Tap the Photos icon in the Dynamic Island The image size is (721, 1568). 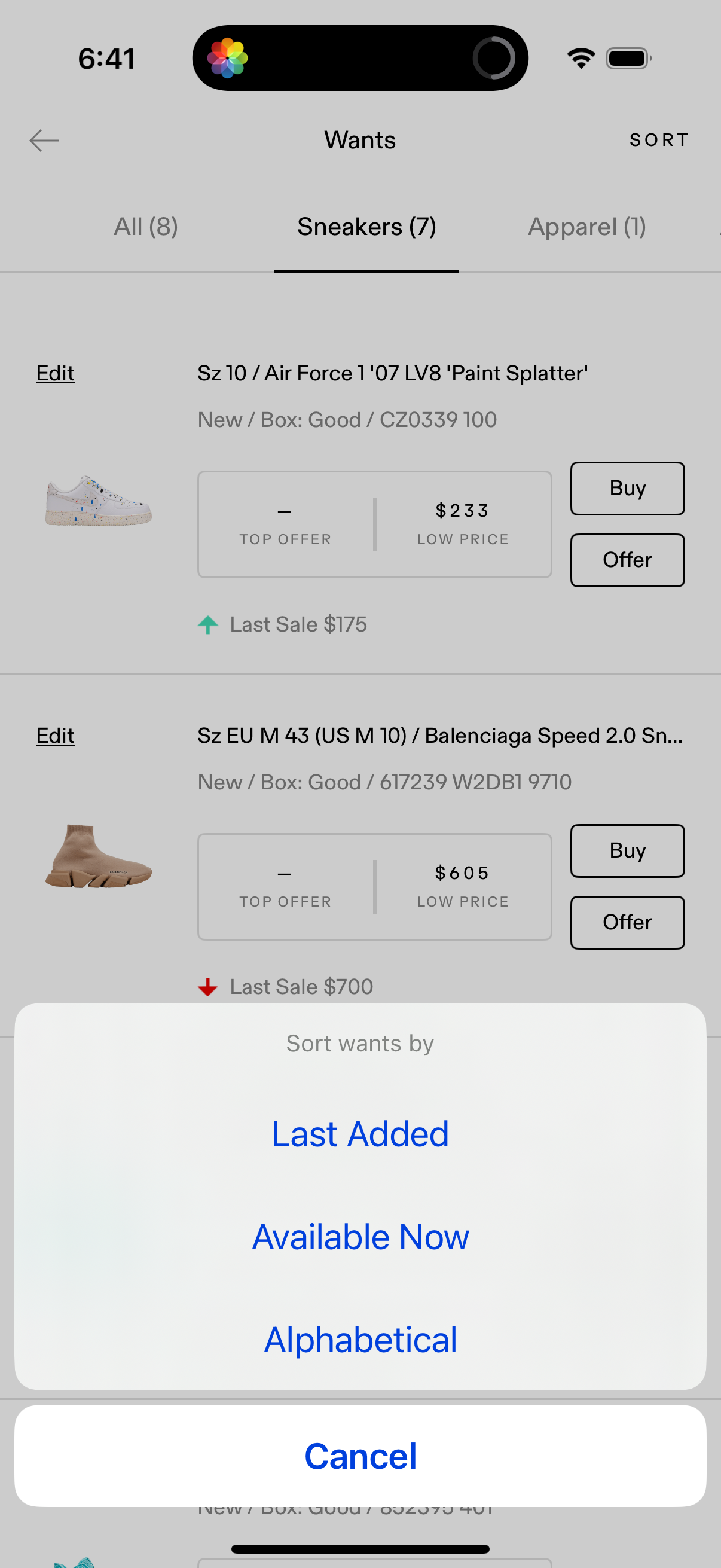point(229,57)
